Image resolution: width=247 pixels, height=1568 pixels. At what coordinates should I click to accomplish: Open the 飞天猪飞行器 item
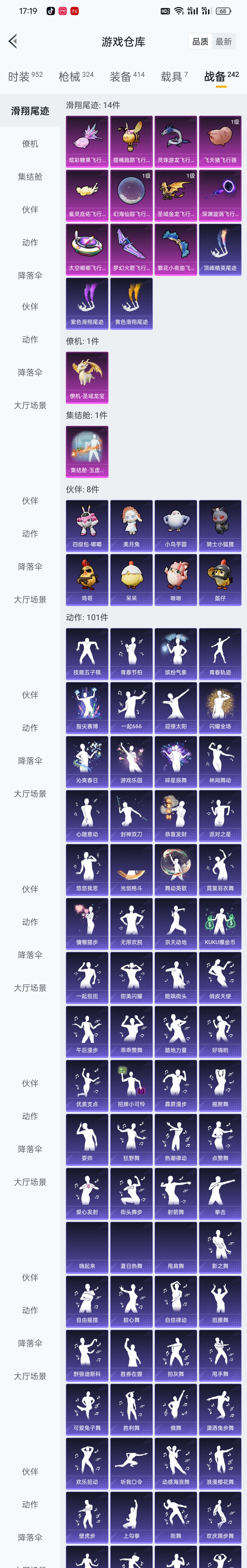tap(220, 141)
